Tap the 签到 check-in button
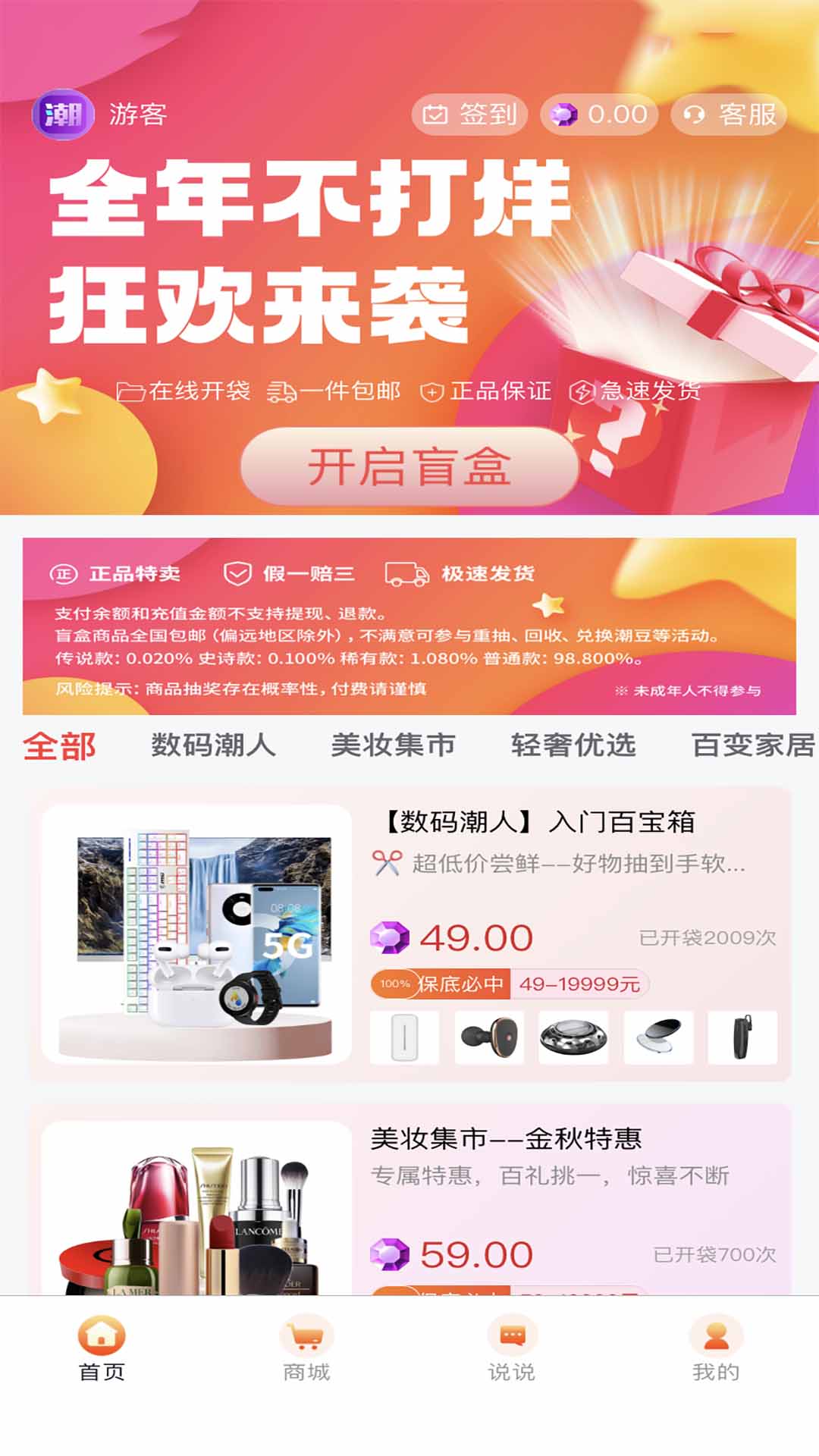819x1456 pixels. coord(469,115)
